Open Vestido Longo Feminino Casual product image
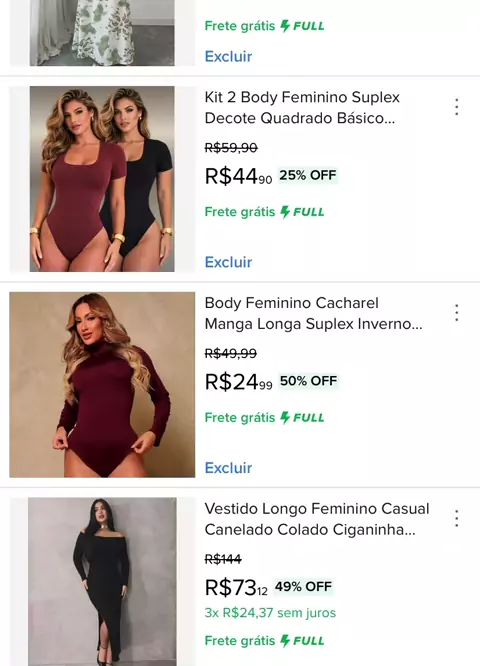Screen dimensions: 480x666 coord(102,581)
